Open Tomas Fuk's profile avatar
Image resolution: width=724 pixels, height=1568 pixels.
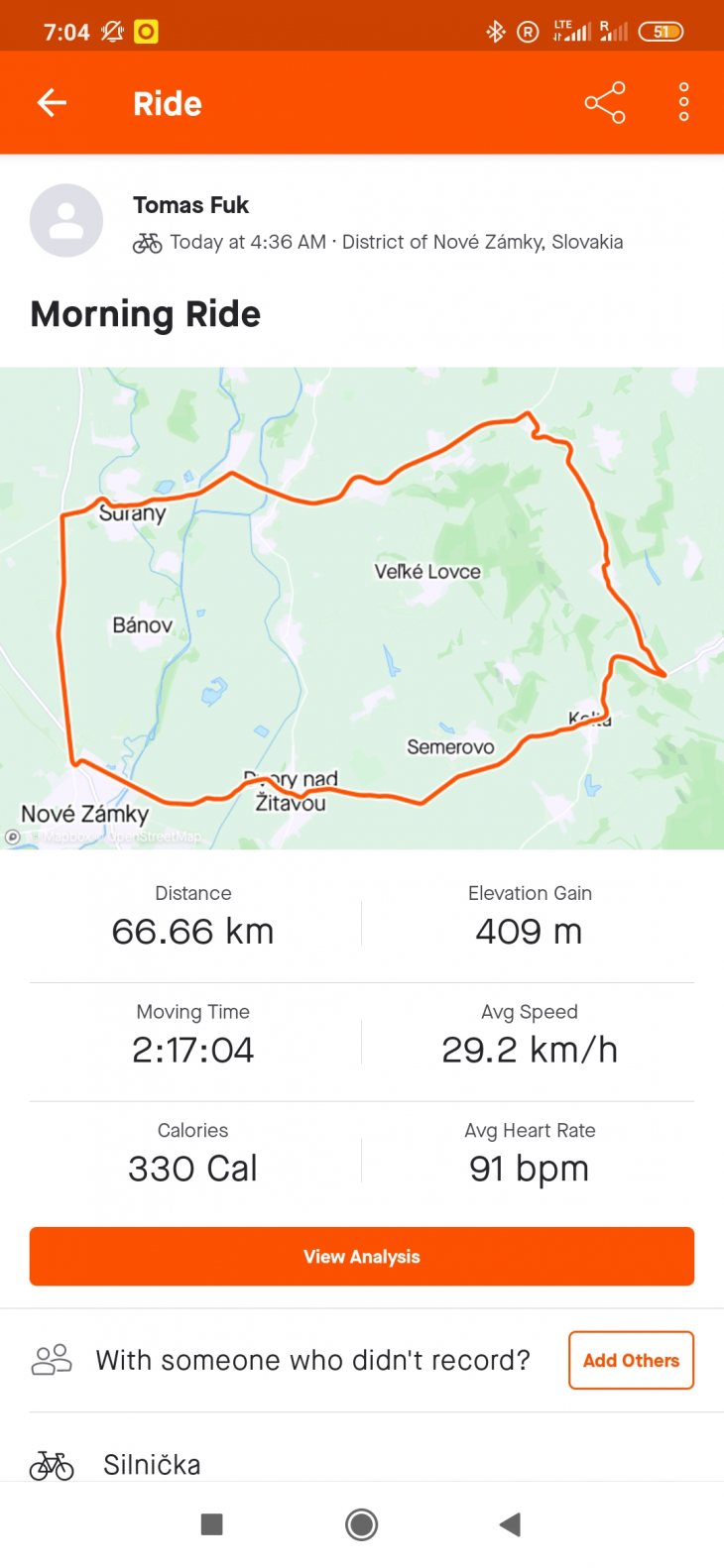pyautogui.click(x=66, y=220)
